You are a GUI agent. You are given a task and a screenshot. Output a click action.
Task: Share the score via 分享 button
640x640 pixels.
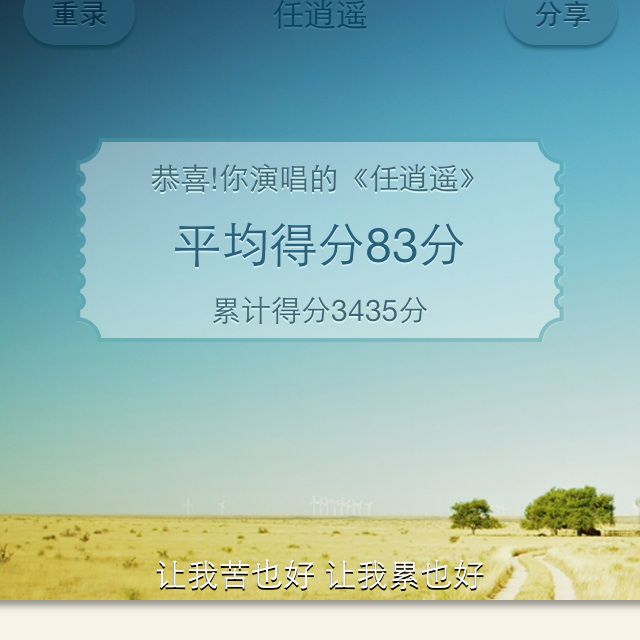click(561, 18)
